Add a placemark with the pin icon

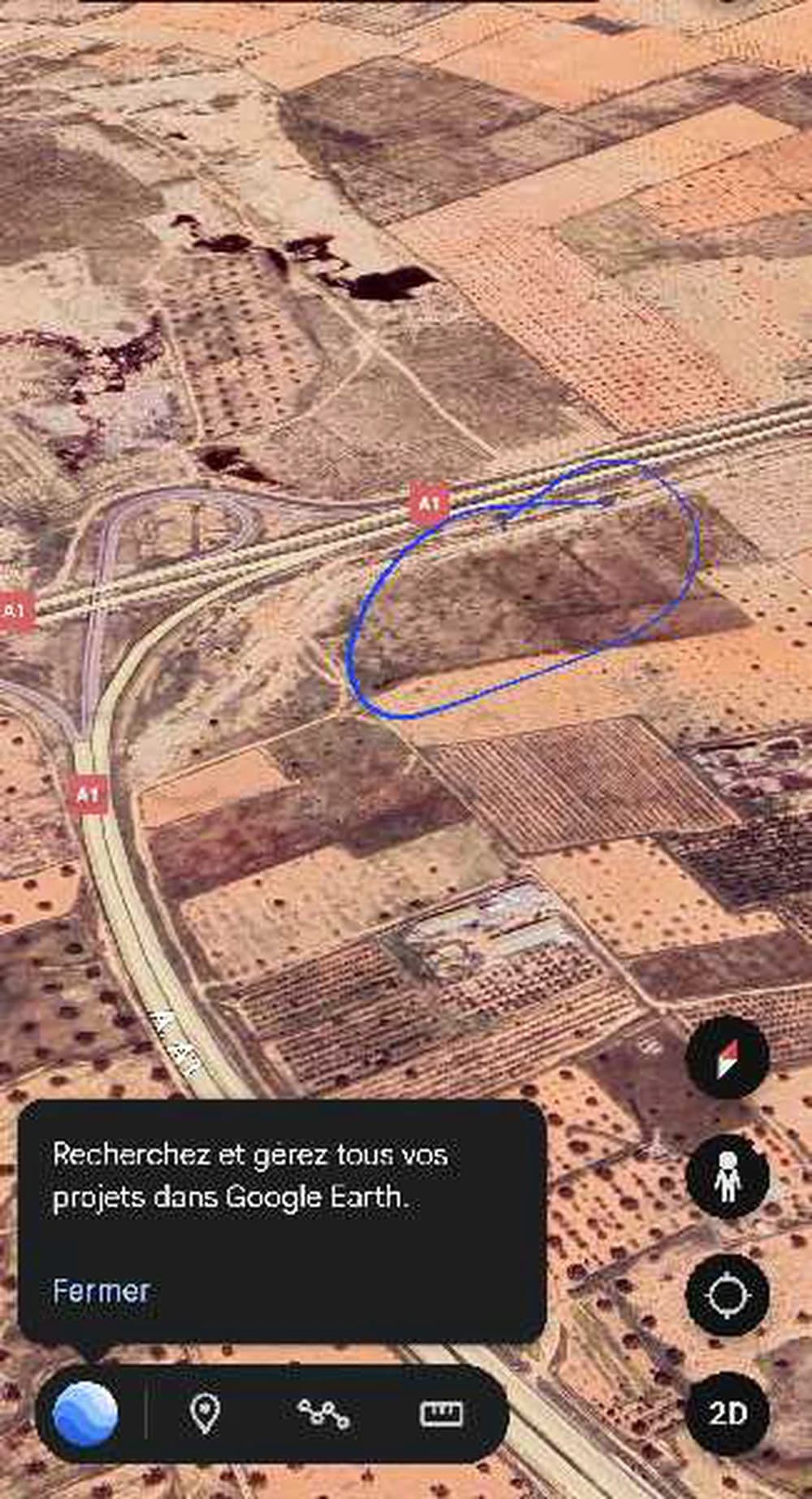click(205, 1414)
